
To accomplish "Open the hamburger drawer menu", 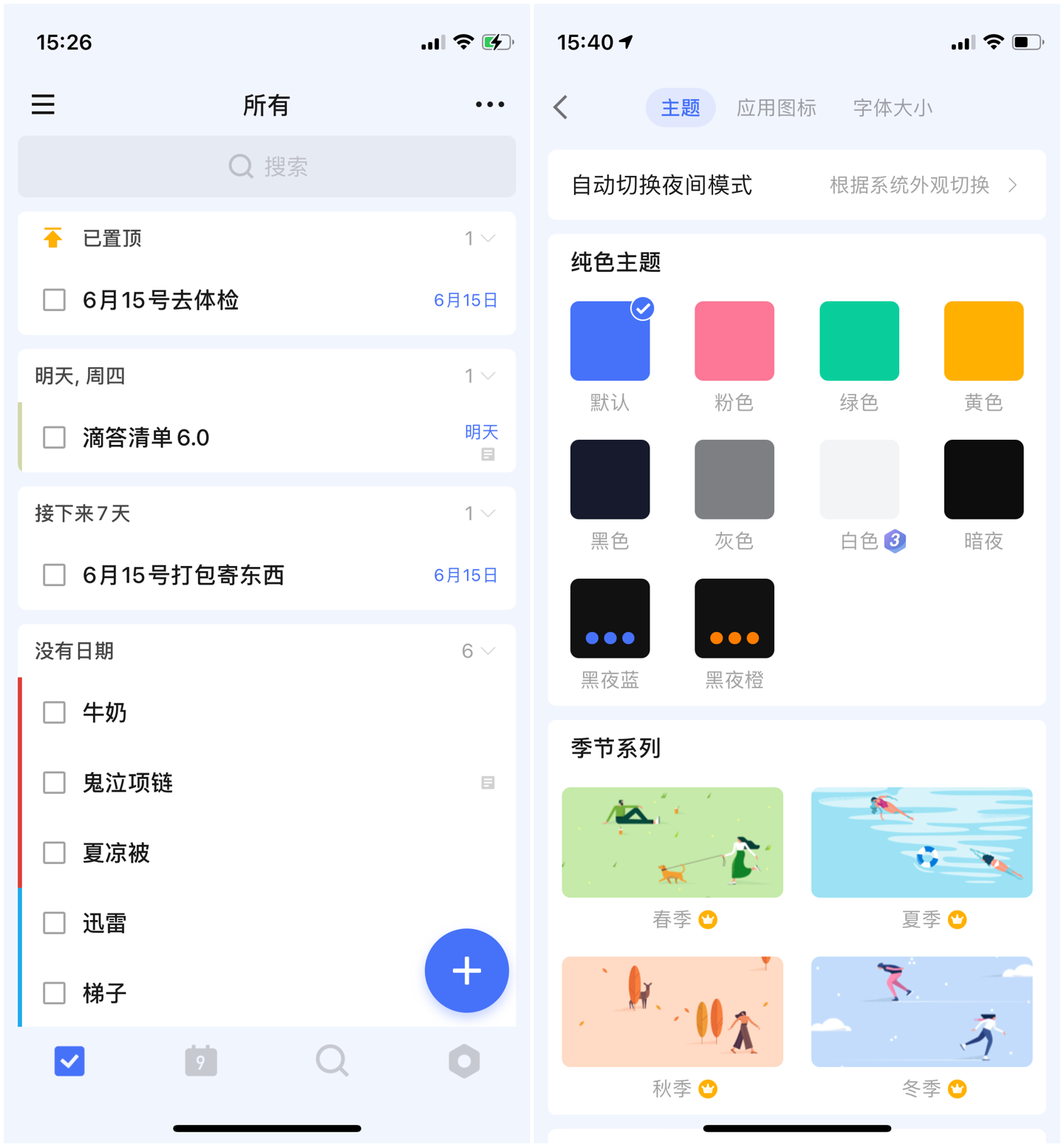I will (43, 105).
